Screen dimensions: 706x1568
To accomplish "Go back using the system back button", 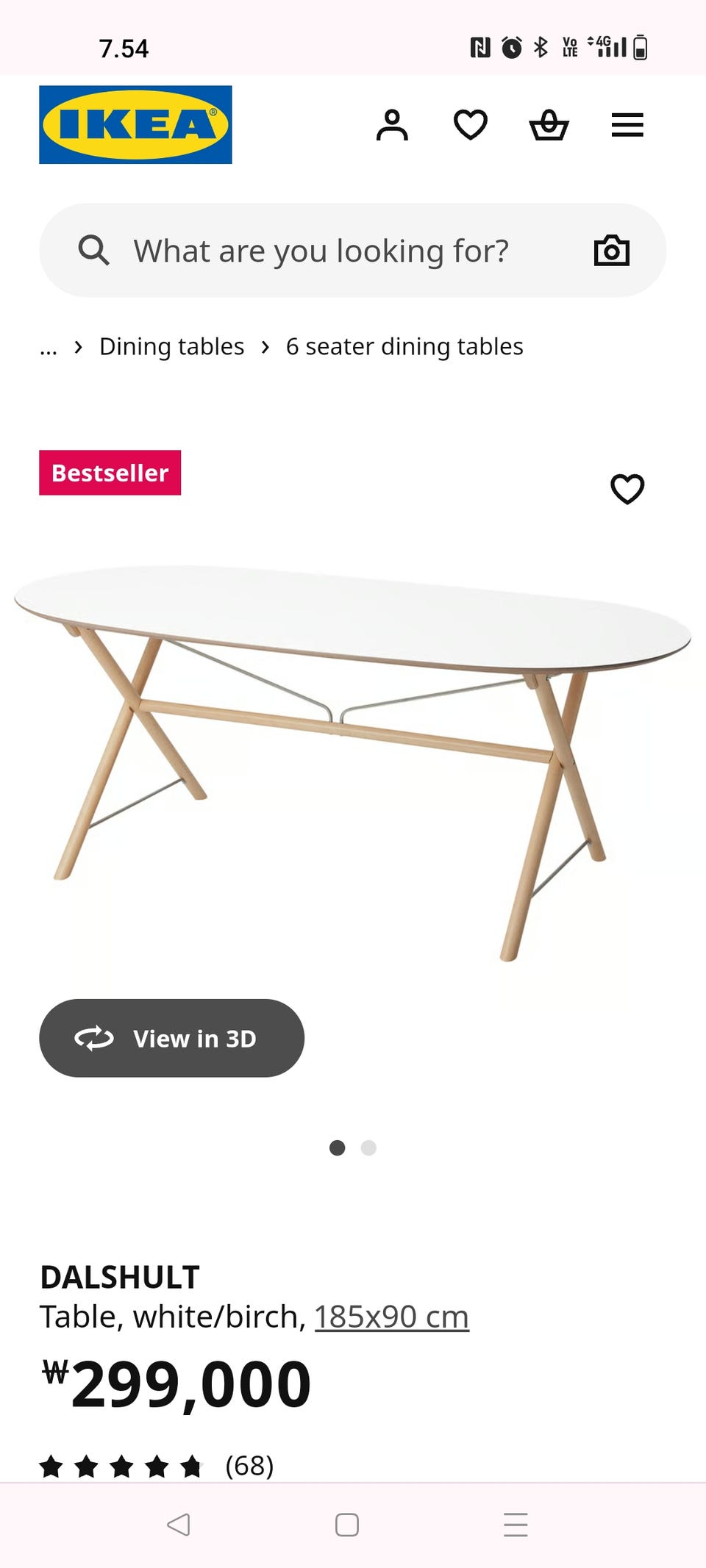I will 179,1525.
